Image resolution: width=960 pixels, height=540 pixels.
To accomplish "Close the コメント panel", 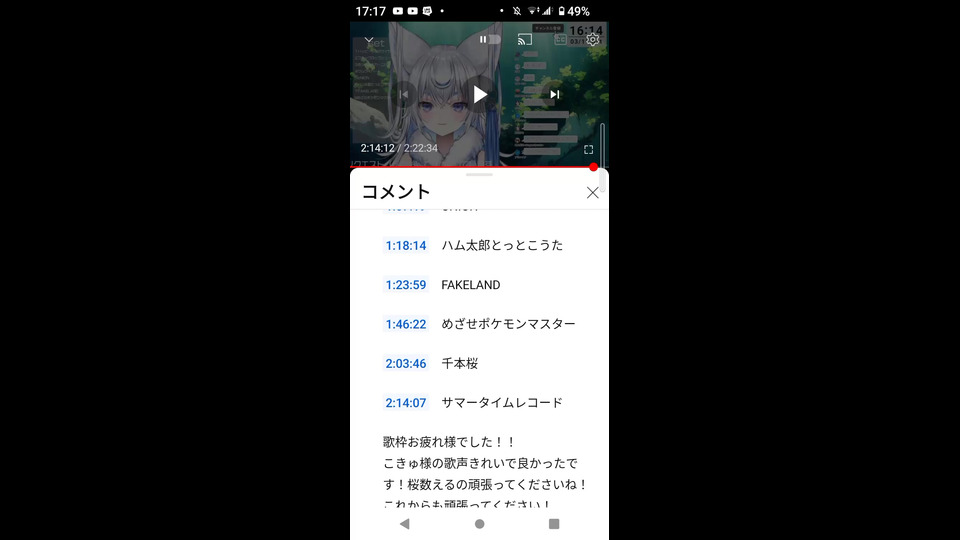I will pos(592,193).
